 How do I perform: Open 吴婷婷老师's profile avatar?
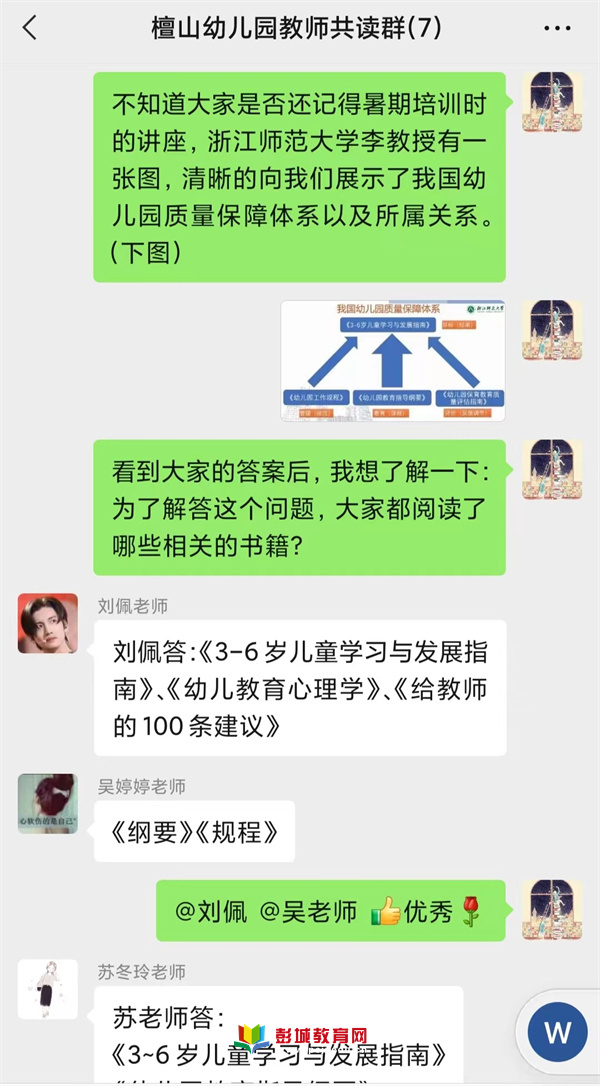click(x=47, y=803)
